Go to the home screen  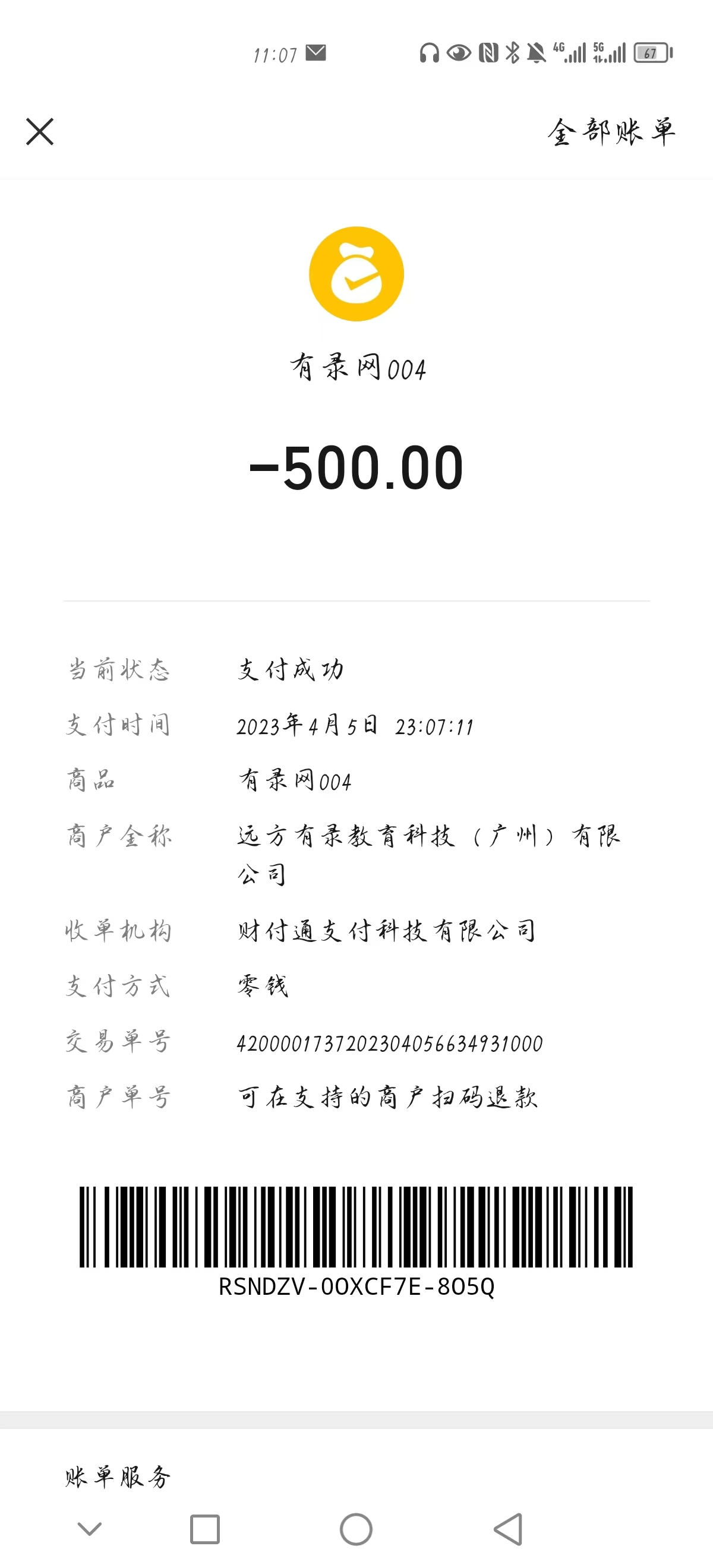[x=356, y=1528]
